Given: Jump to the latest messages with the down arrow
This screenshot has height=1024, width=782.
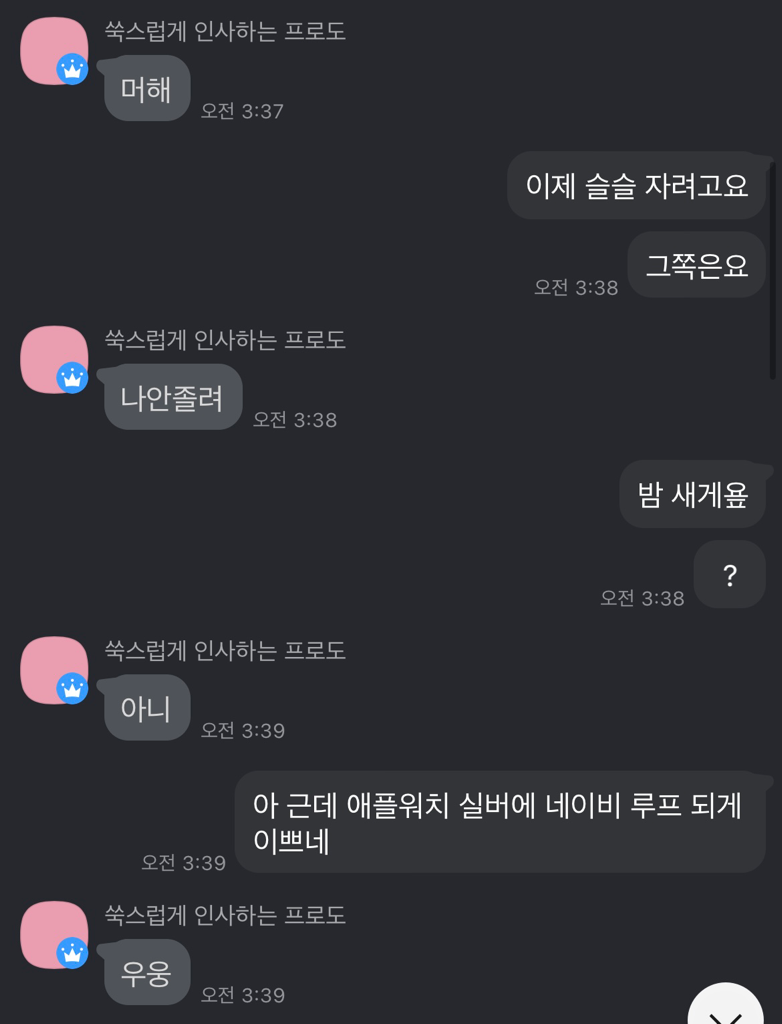Looking at the screenshot, I should (726, 1008).
